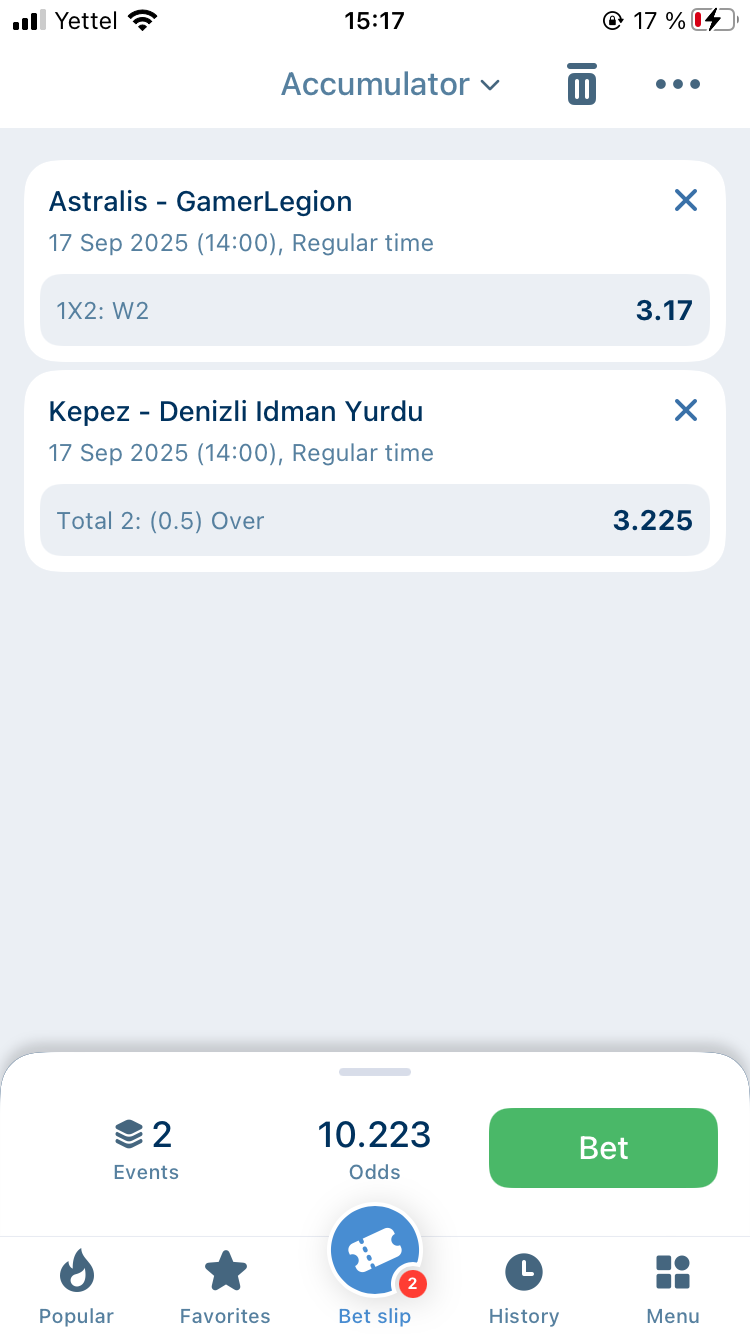Clear the bet slip with trash icon
The image size is (750, 1334).
[581, 84]
